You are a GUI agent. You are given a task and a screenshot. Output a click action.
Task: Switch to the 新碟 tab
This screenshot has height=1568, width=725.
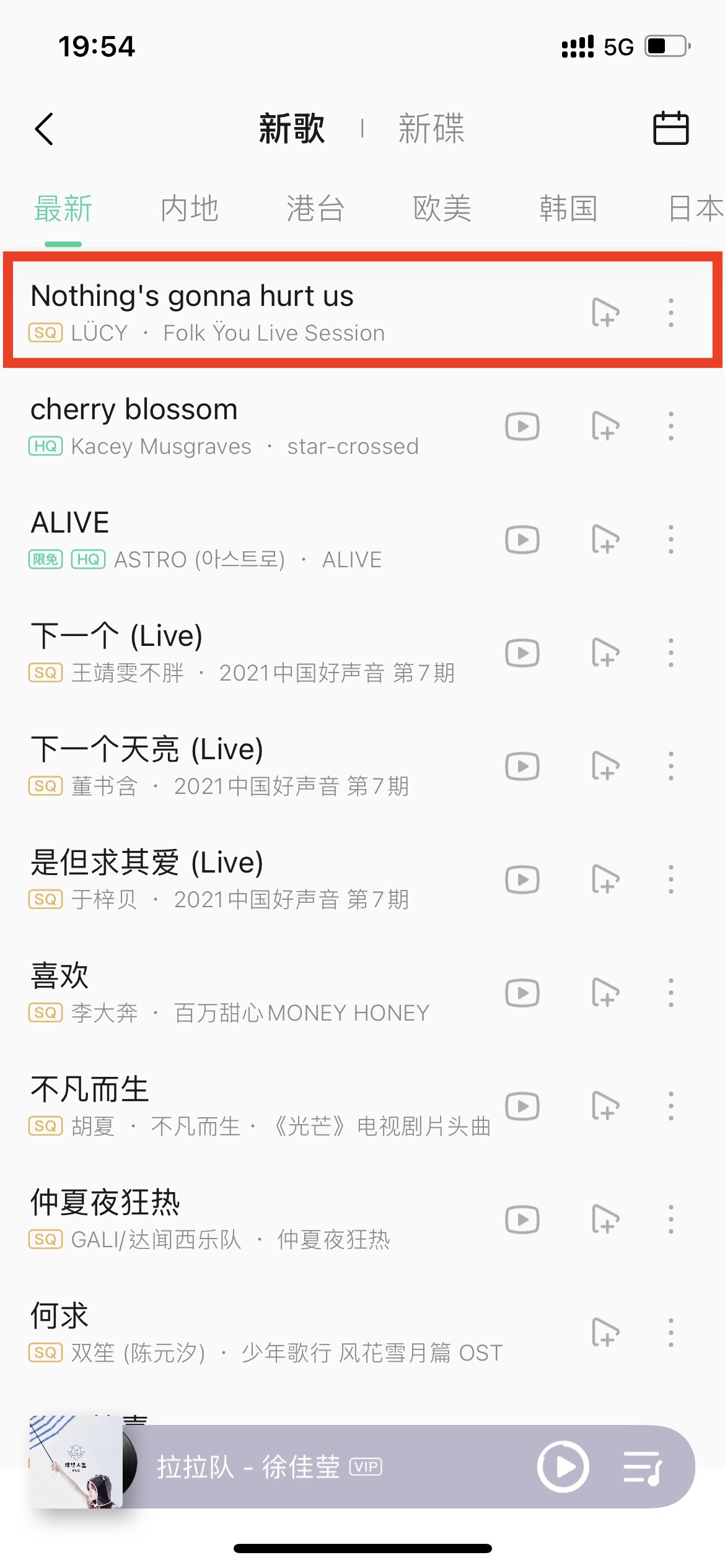click(x=431, y=129)
